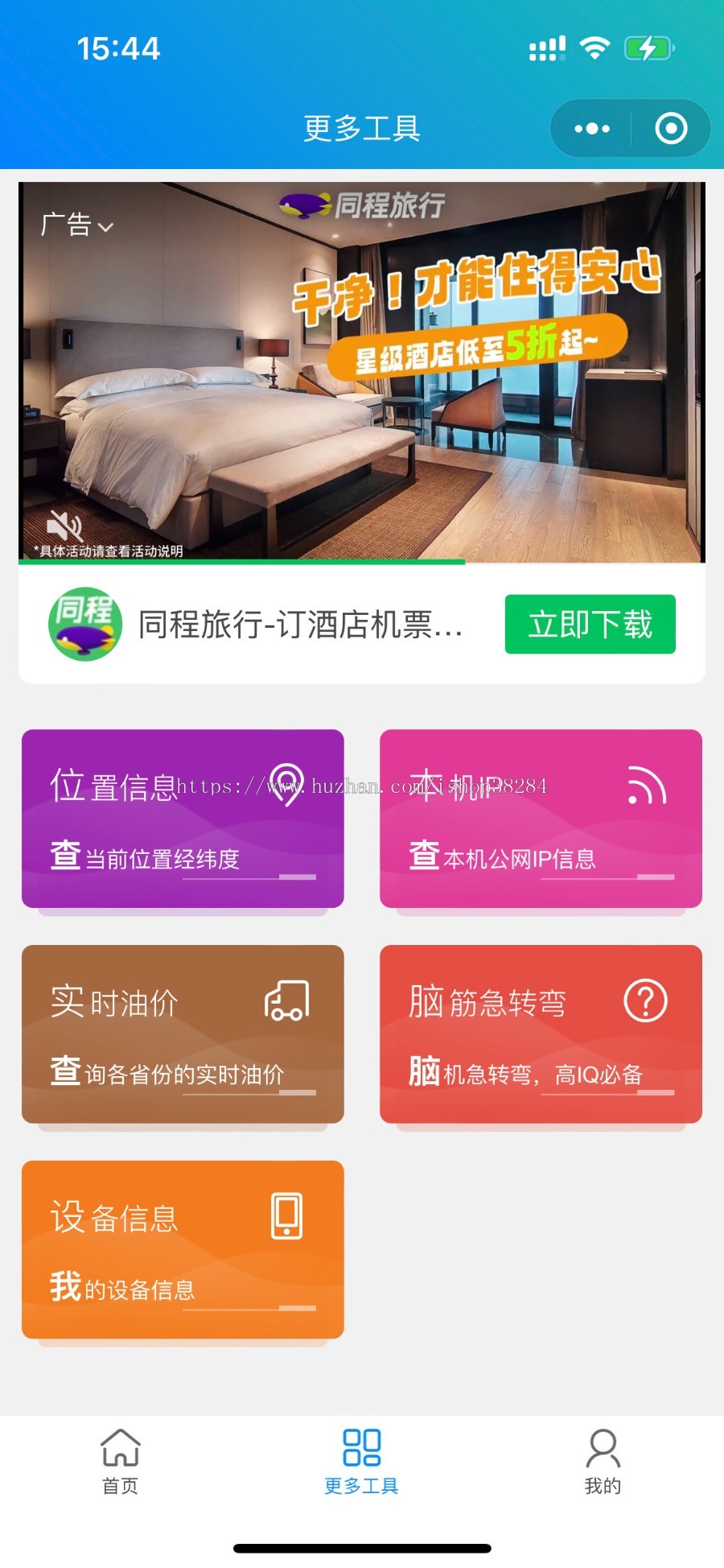The width and height of the screenshot is (724, 1568).
Task: Open the 脑筋急转弯 riddles card
Action: point(541,1034)
